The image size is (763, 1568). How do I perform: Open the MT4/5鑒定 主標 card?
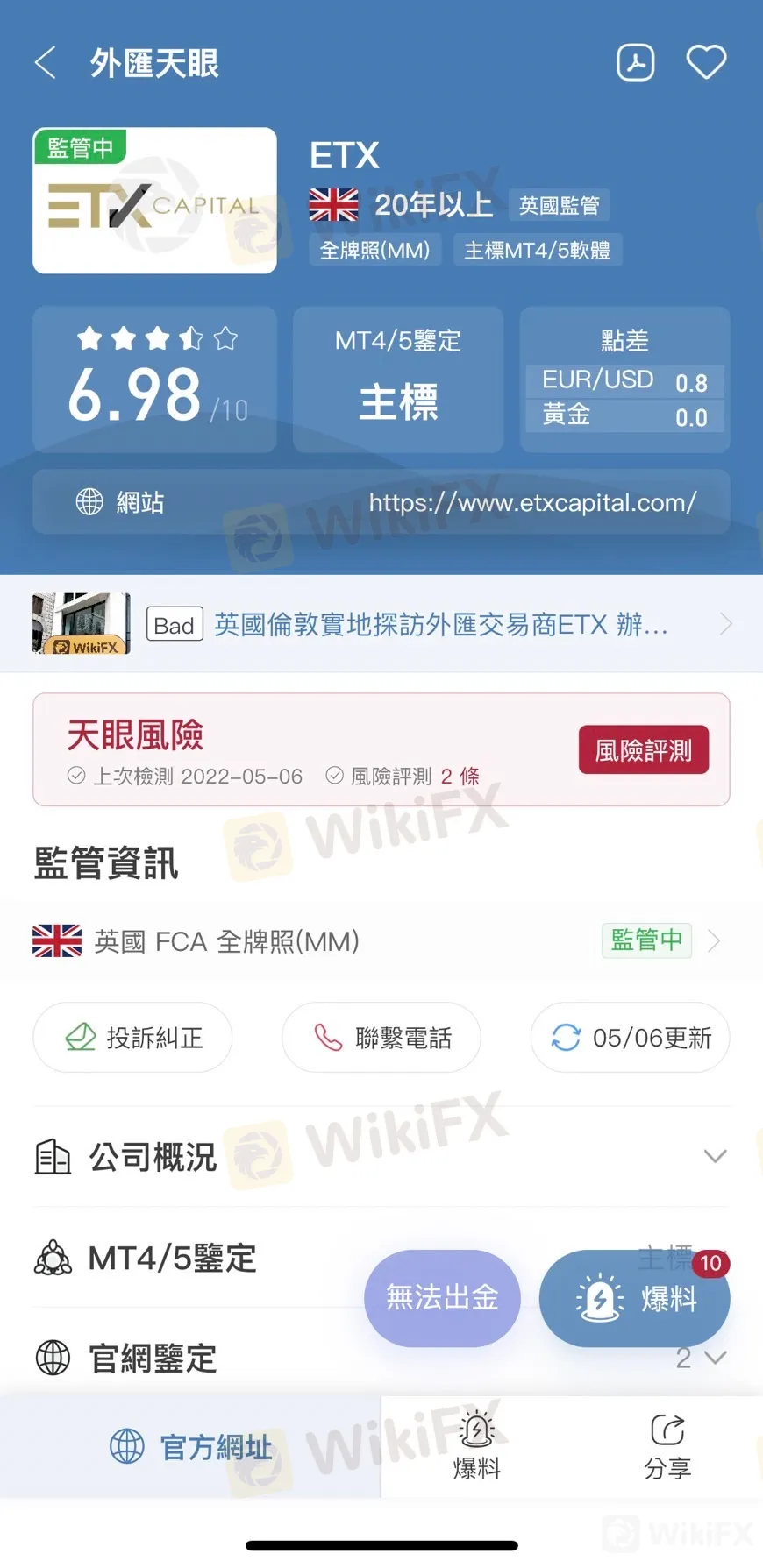pyautogui.click(x=398, y=380)
